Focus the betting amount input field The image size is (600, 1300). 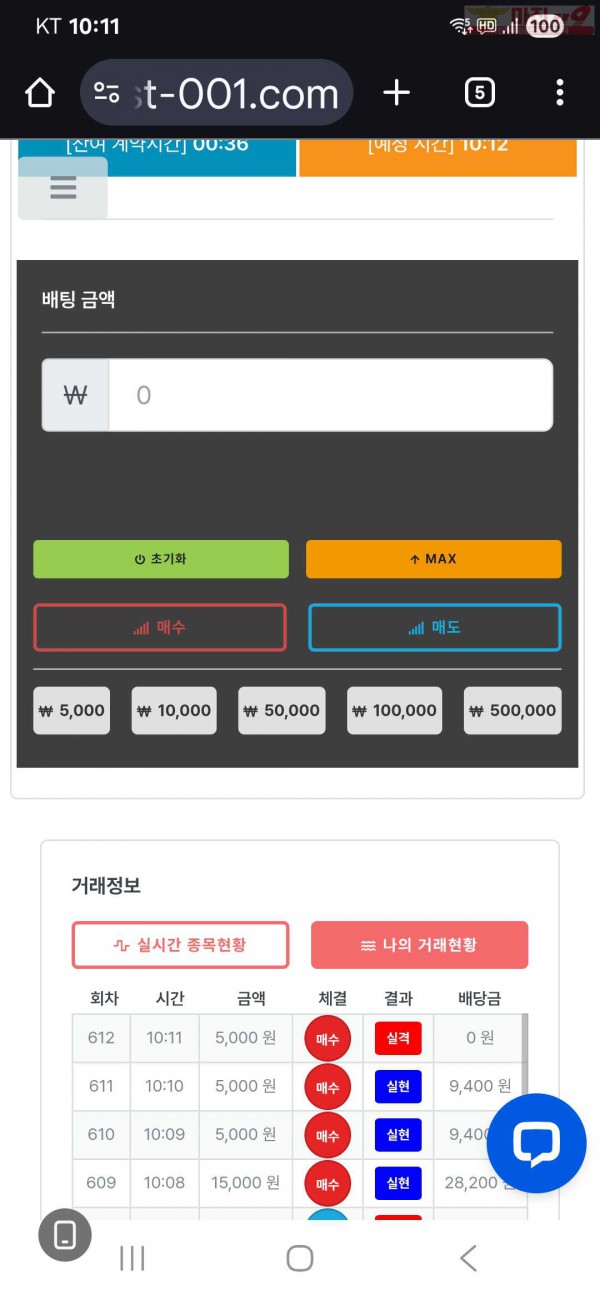click(330, 395)
